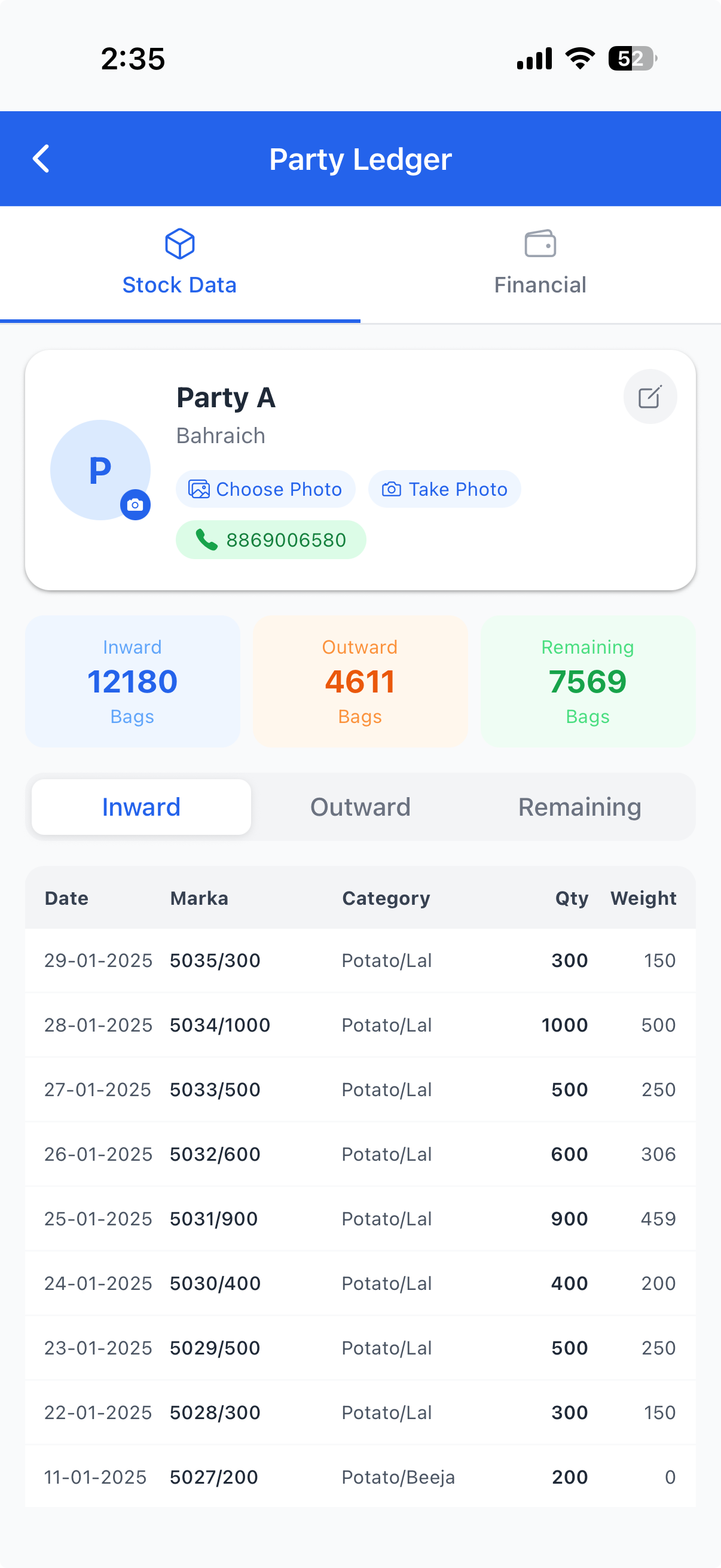Click the camera icon beside Take Photo
This screenshot has width=721, height=1568.
click(x=391, y=489)
